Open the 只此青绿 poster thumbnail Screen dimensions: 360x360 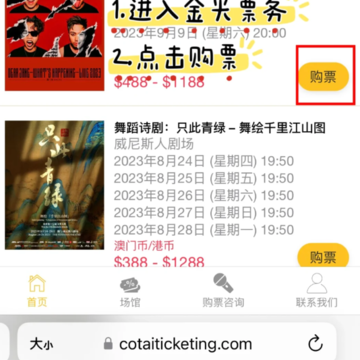[x=54, y=185]
